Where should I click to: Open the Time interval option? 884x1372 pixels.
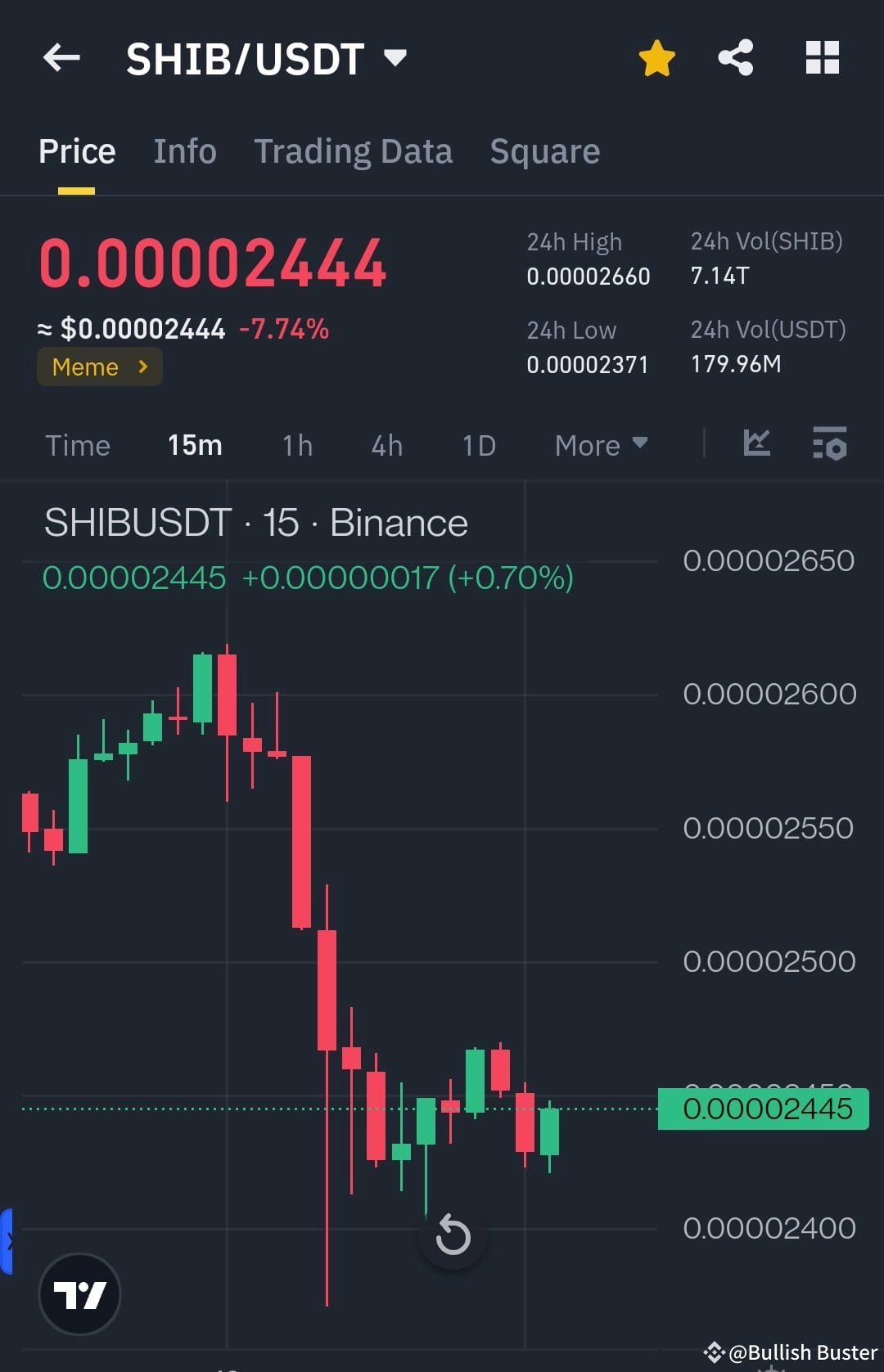(x=78, y=444)
